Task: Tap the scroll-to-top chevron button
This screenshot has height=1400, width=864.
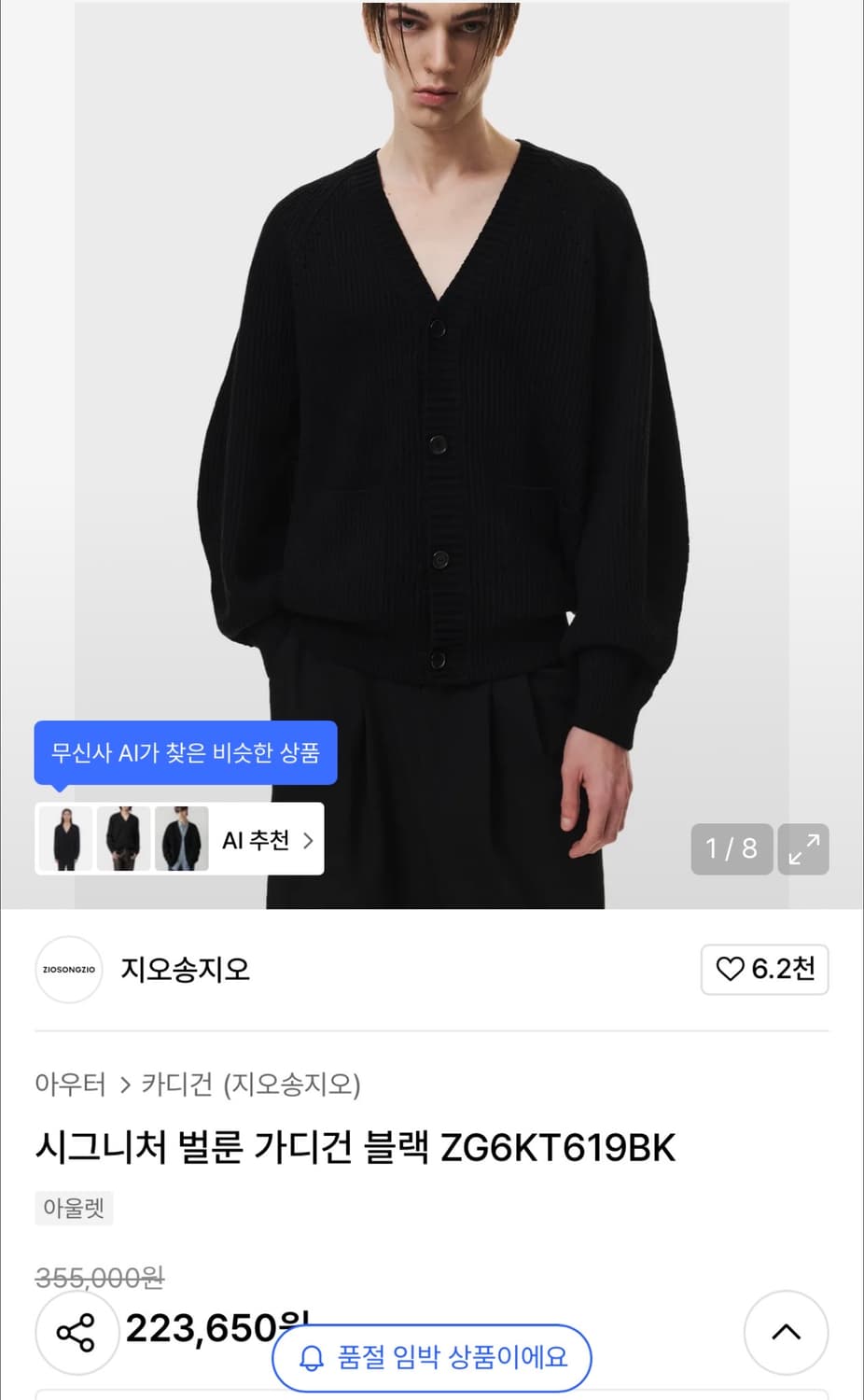Action: pos(787,1333)
